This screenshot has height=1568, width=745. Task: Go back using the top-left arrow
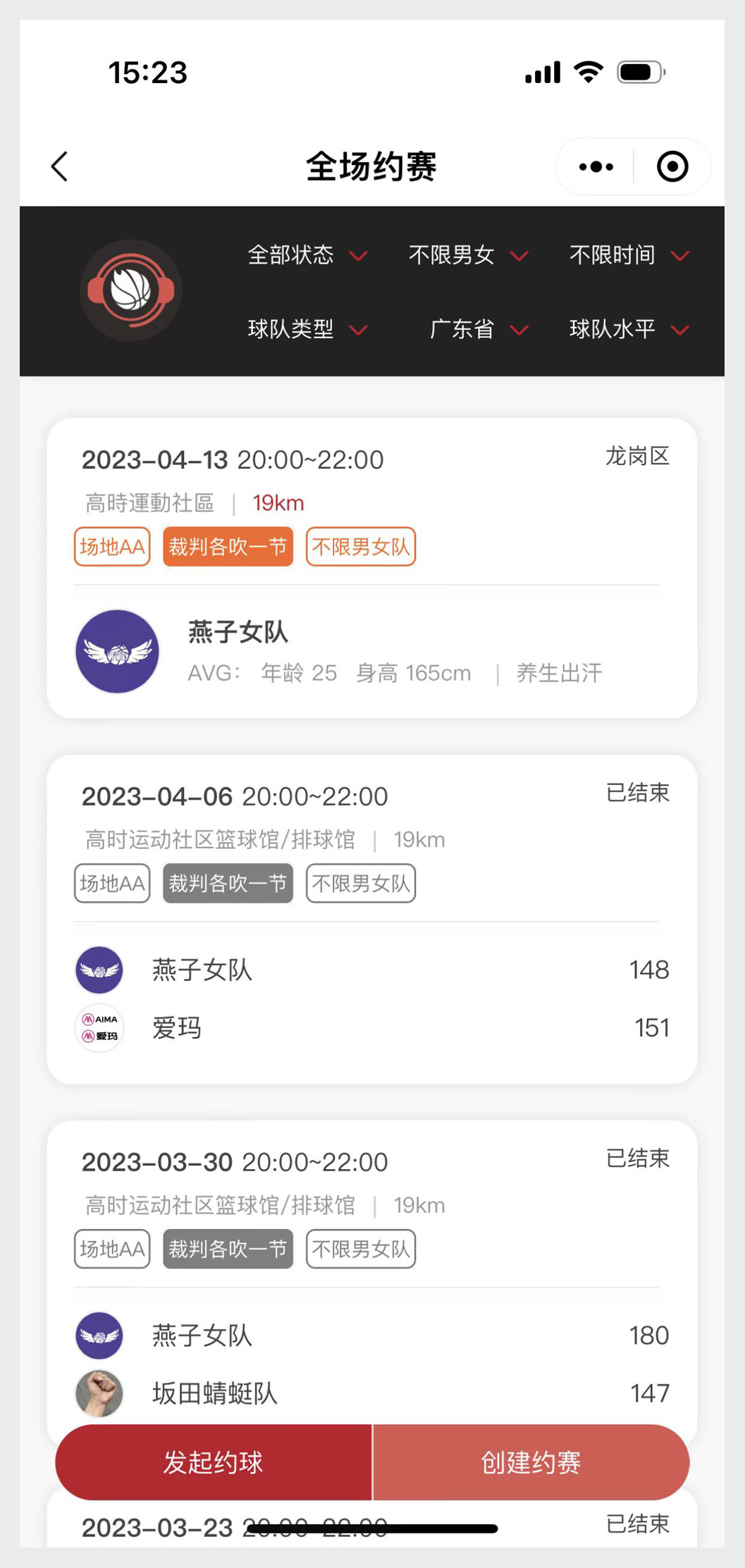(60, 167)
